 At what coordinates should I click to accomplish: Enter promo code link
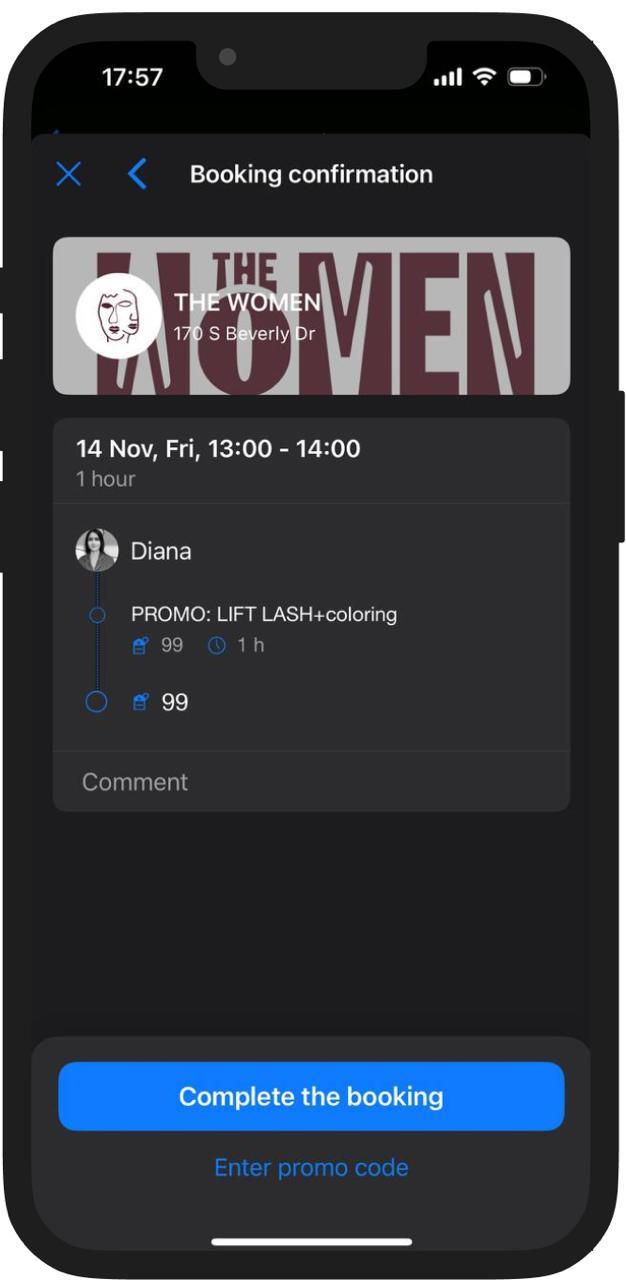coord(311,1167)
